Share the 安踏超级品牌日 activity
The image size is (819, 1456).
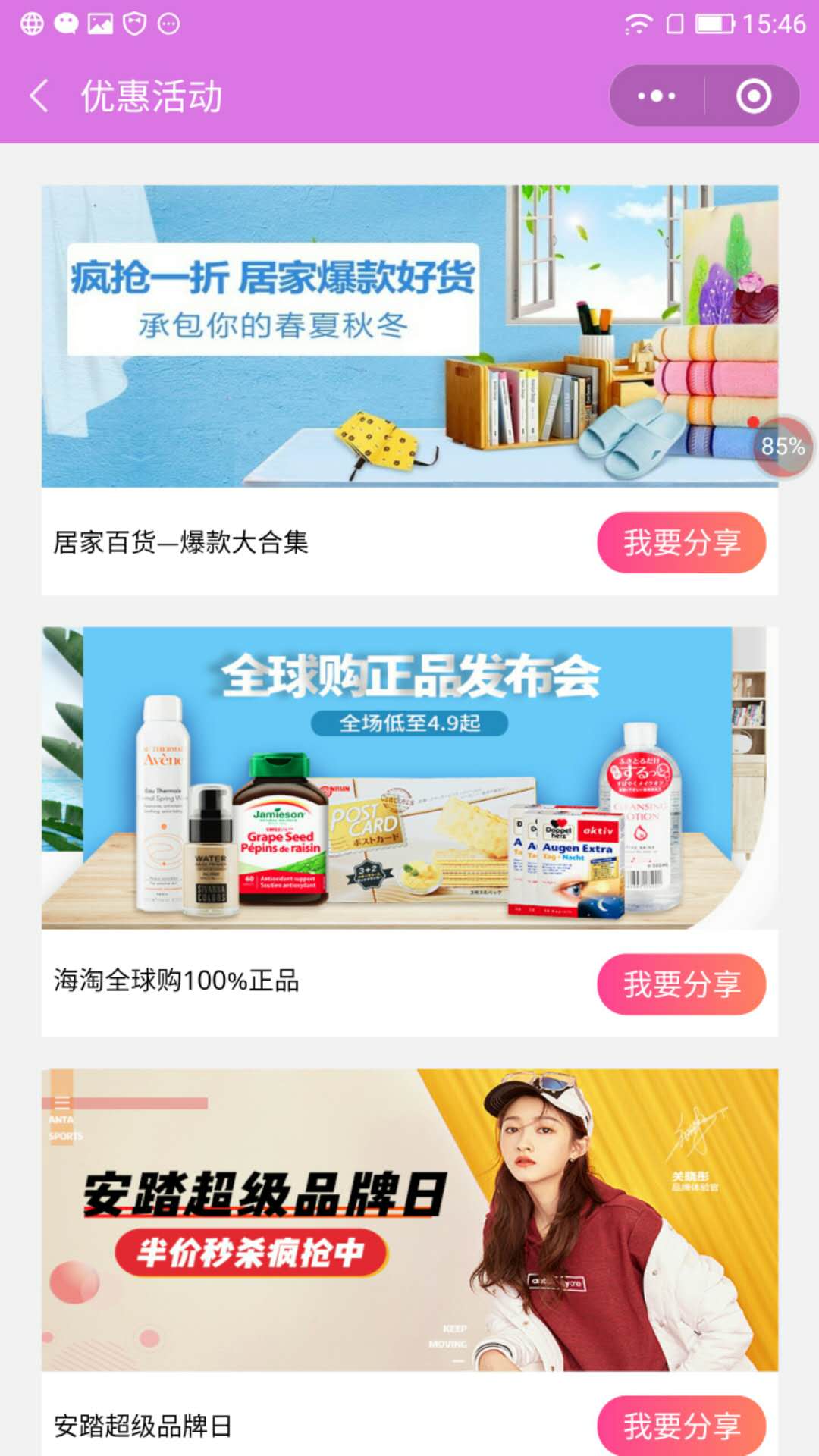pyautogui.click(x=682, y=1426)
